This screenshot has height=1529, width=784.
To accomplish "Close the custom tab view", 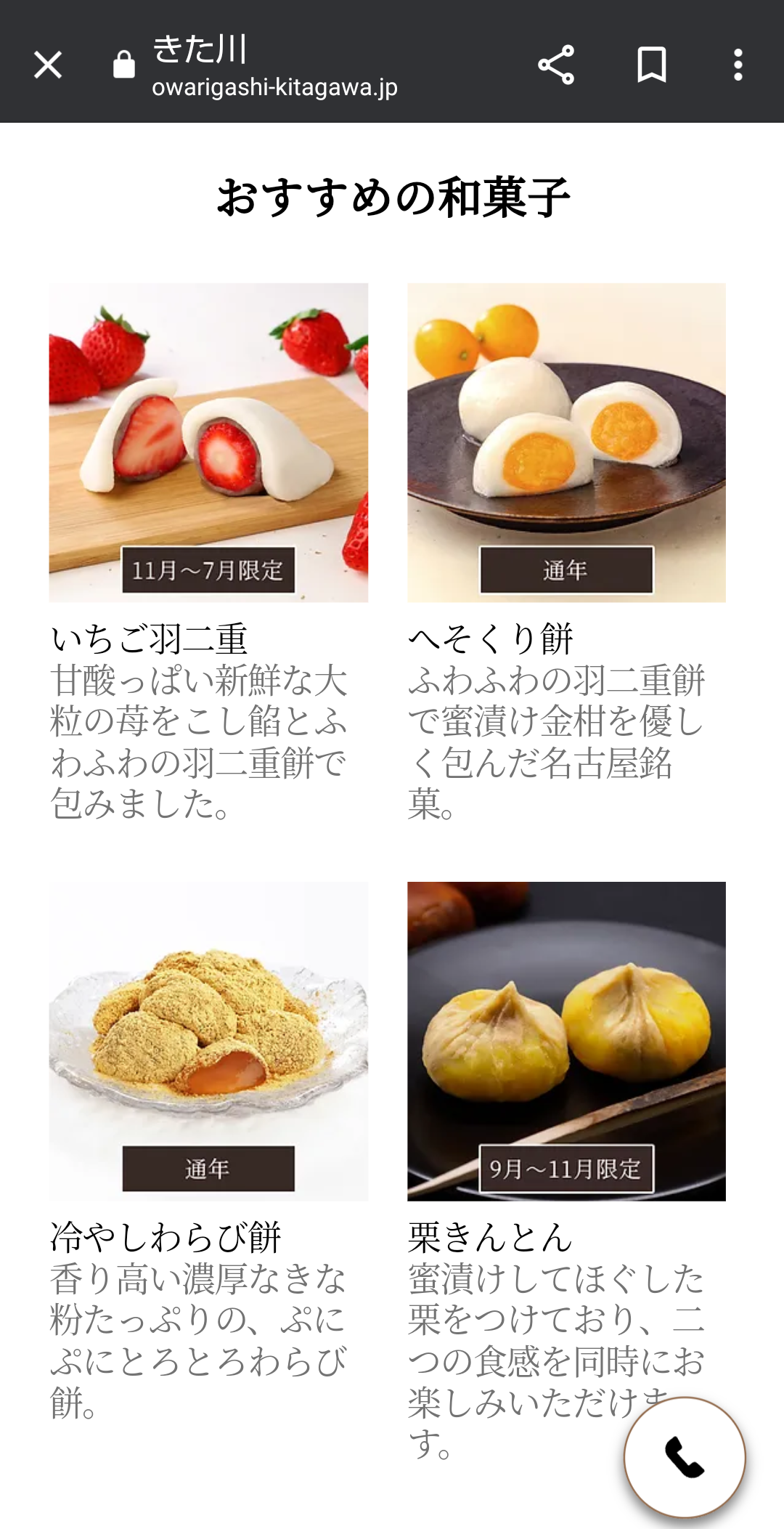I will tap(48, 65).
